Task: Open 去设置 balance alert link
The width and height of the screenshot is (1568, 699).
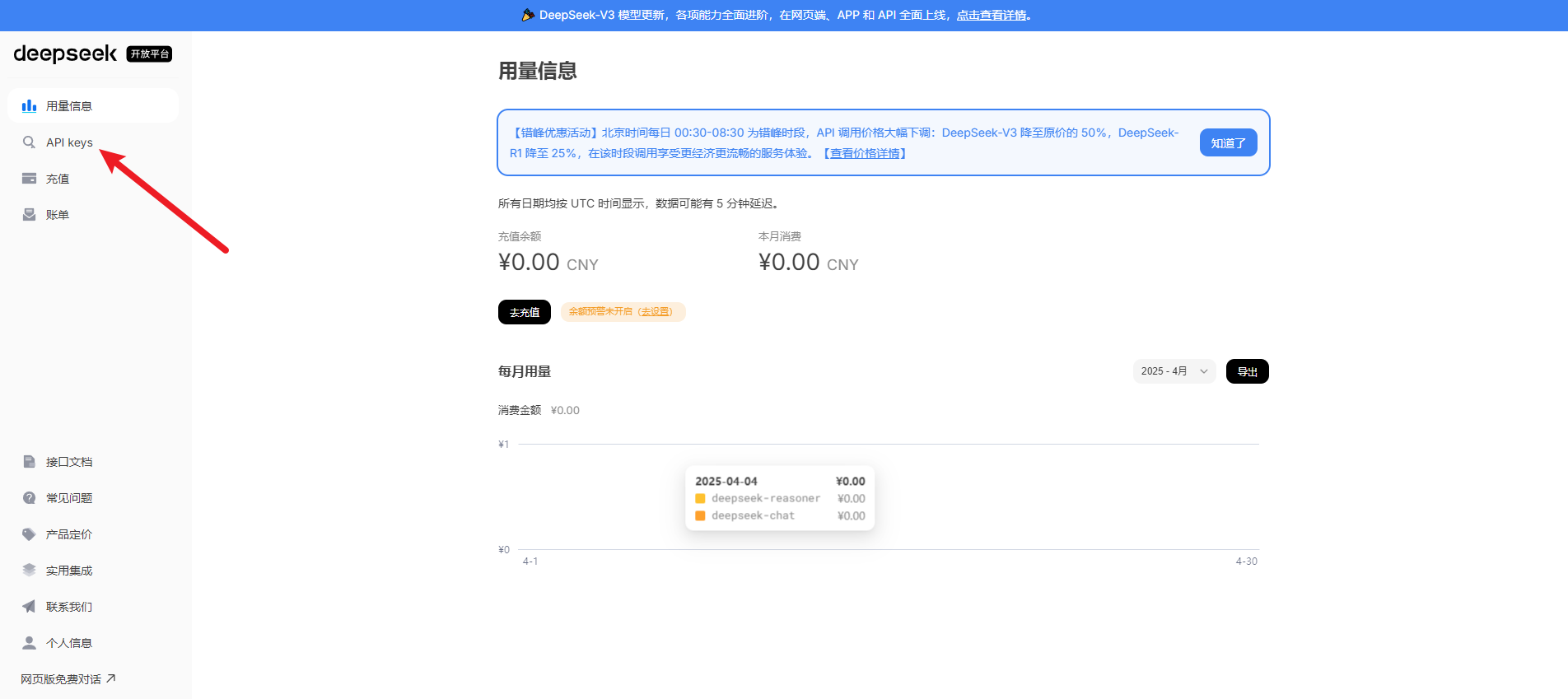Action: point(656,311)
